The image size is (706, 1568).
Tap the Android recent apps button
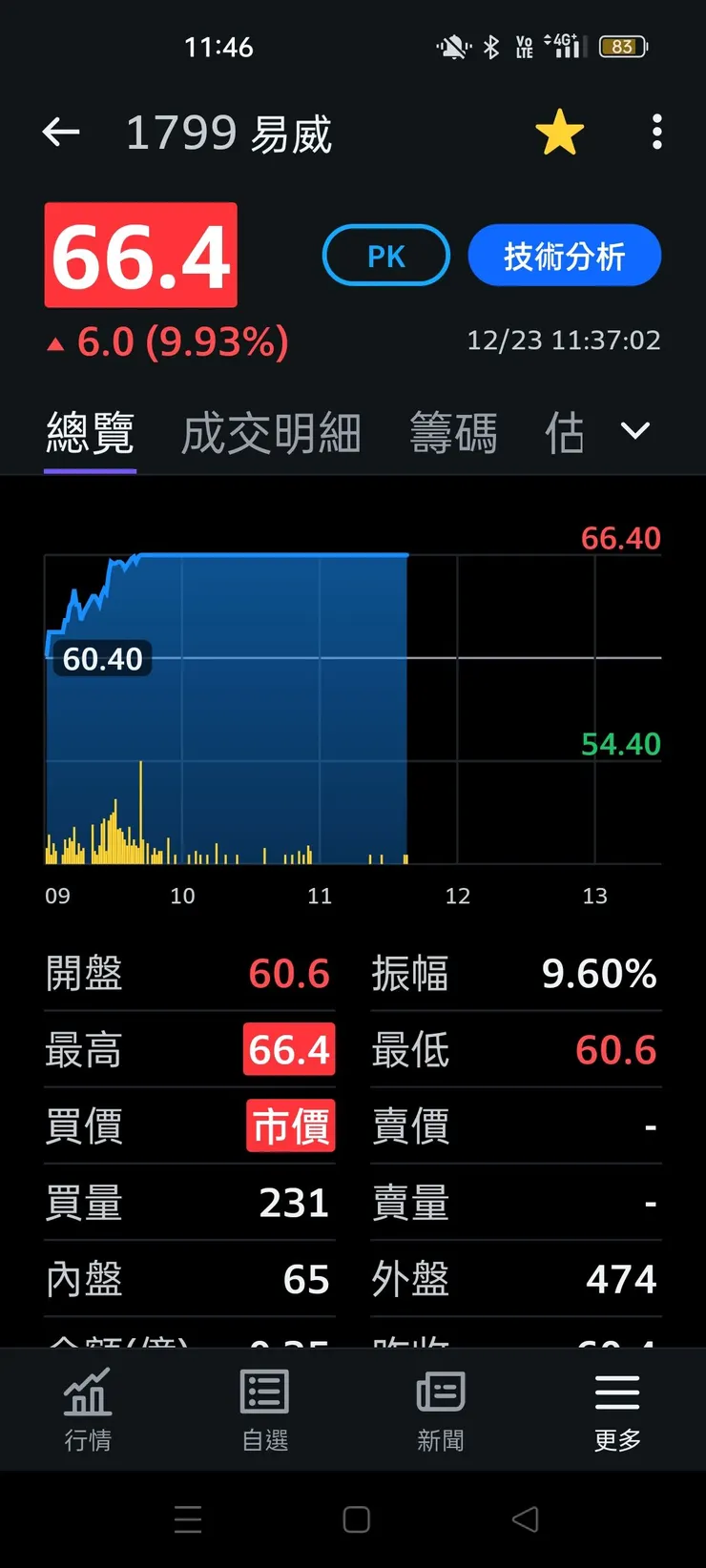(x=188, y=1519)
